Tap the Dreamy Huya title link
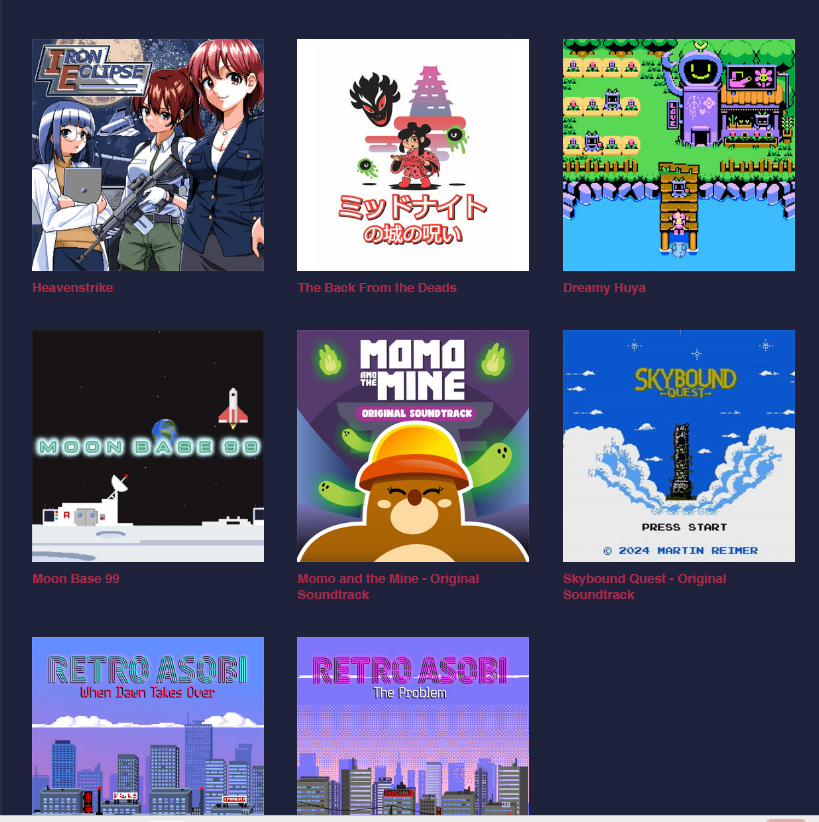Image resolution: width=819 pixels, height=822 pixels. 604,288
